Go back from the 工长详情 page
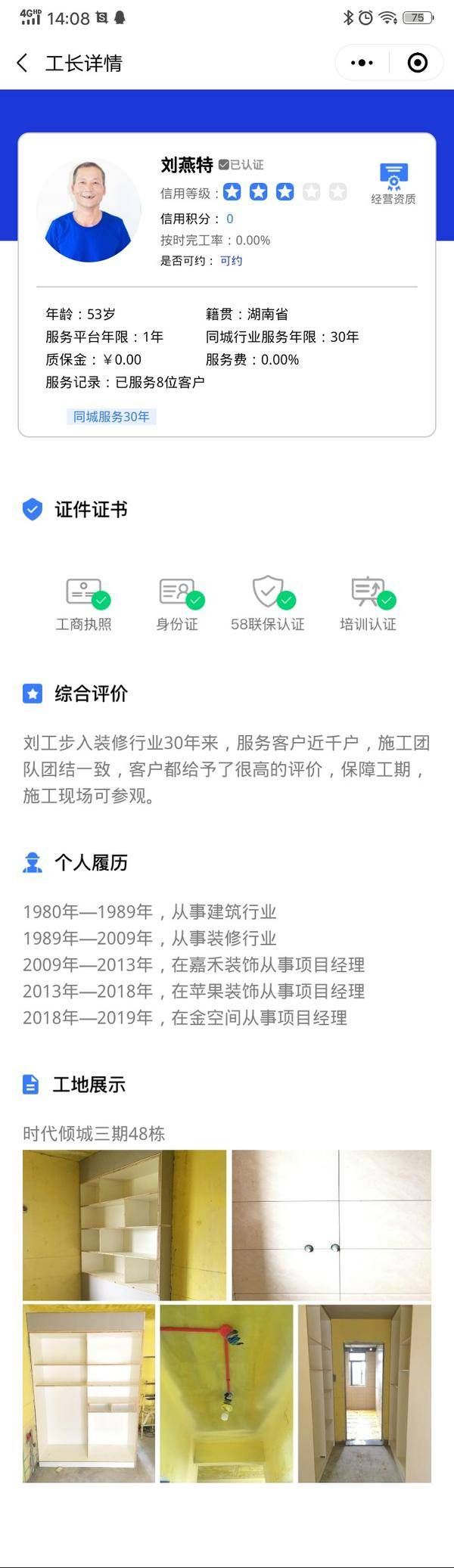 [x=23, y=64]
